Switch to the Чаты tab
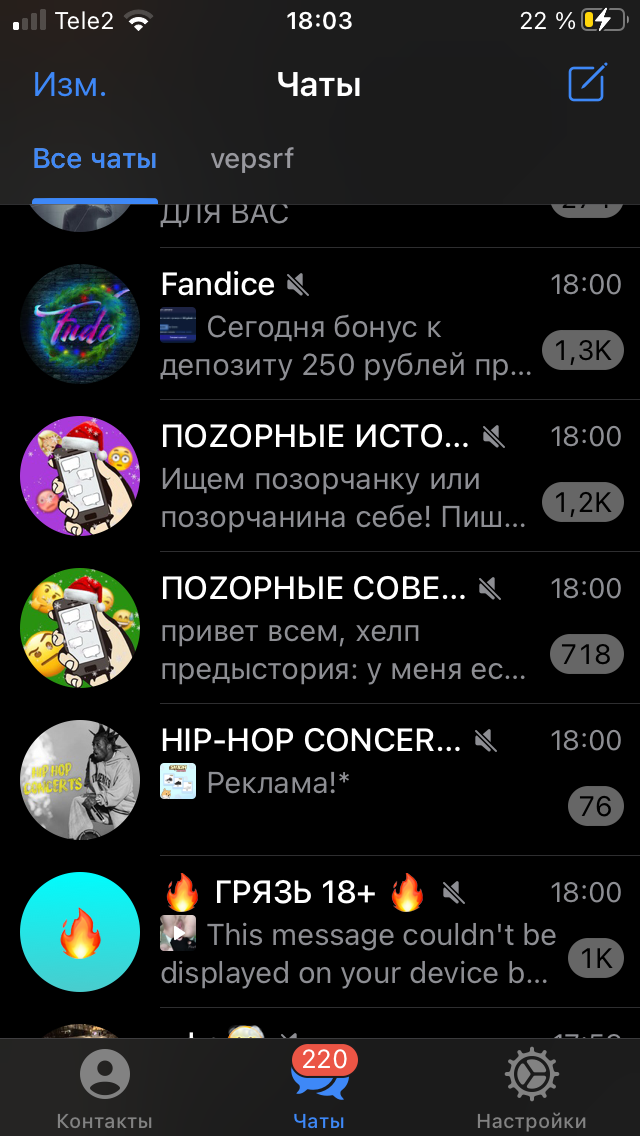 click(x=322, y=1090)
